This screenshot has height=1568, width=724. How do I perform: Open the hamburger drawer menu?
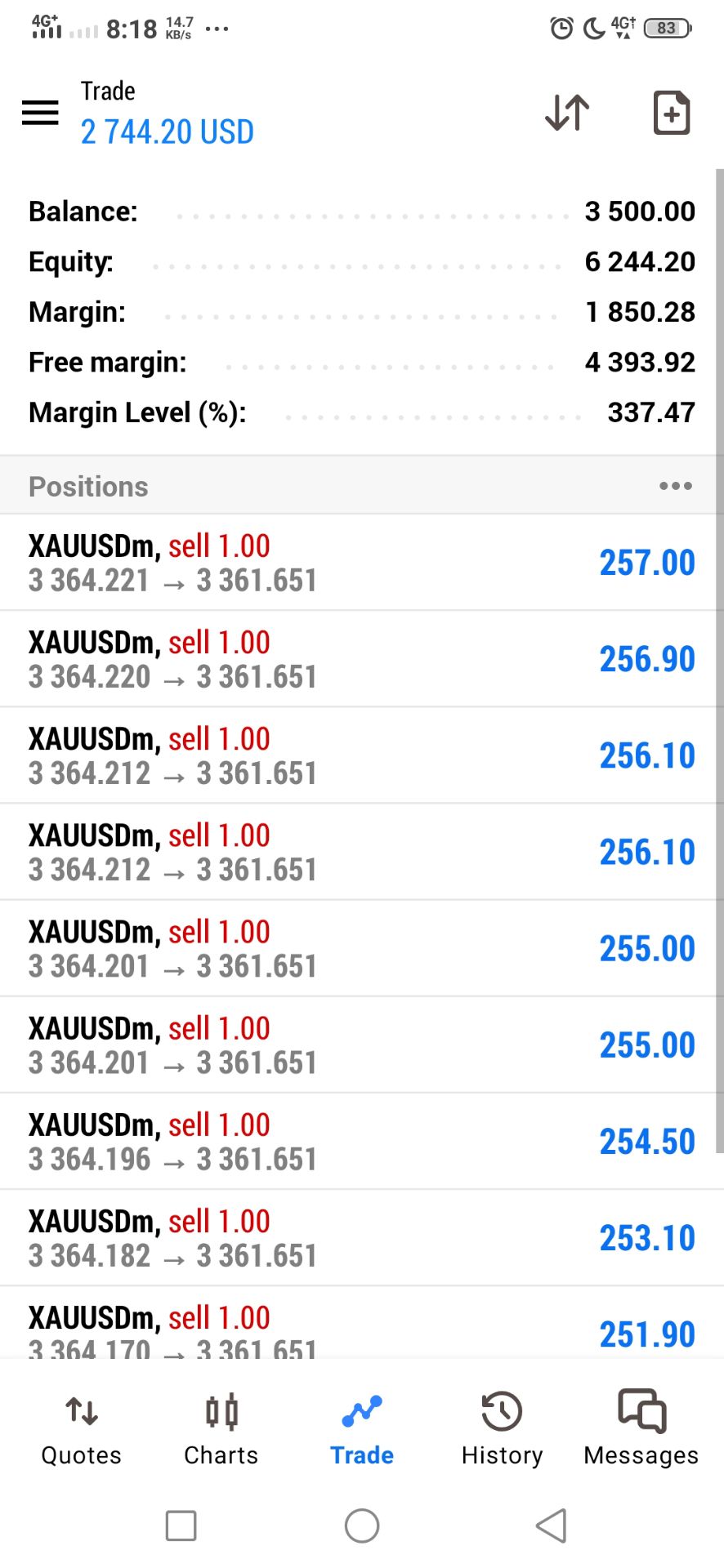tap(40, 113)
